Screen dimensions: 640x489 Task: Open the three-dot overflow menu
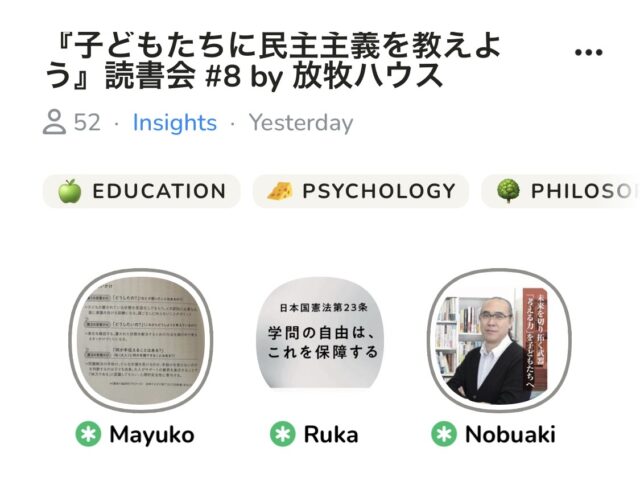(590, 52)
